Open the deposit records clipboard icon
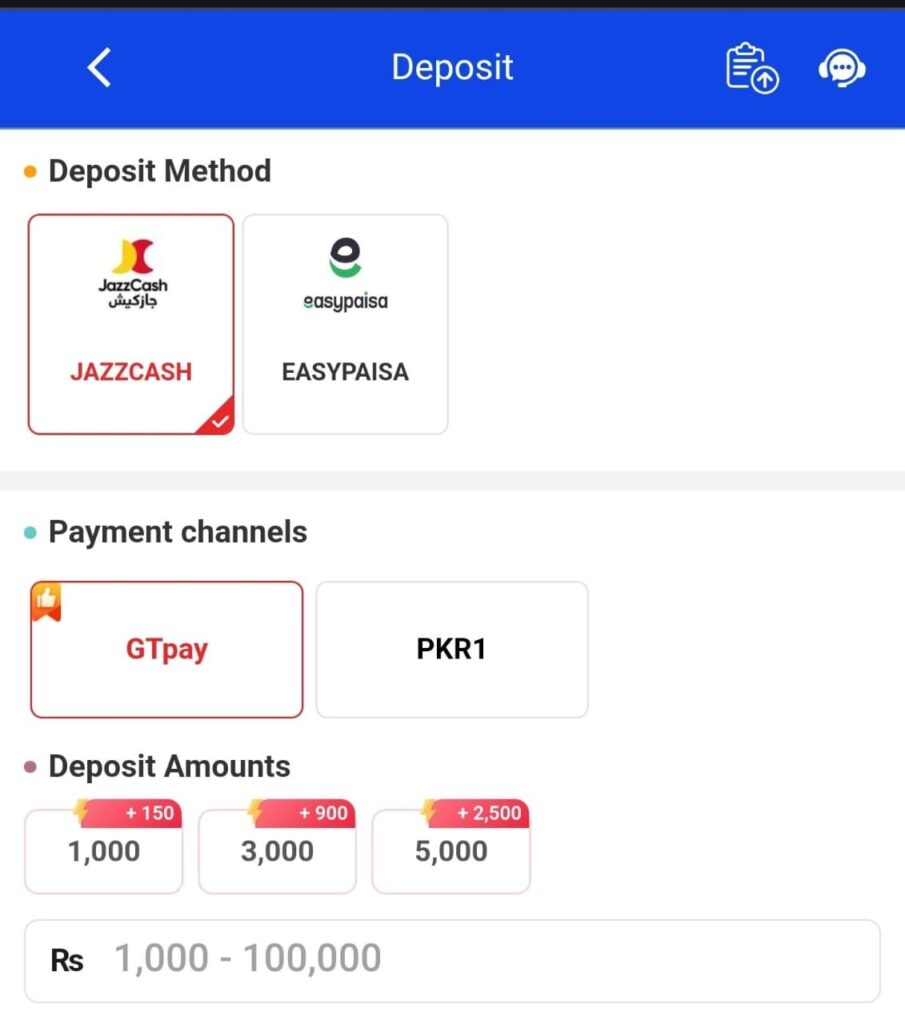905x1024 pixels. 750,68
